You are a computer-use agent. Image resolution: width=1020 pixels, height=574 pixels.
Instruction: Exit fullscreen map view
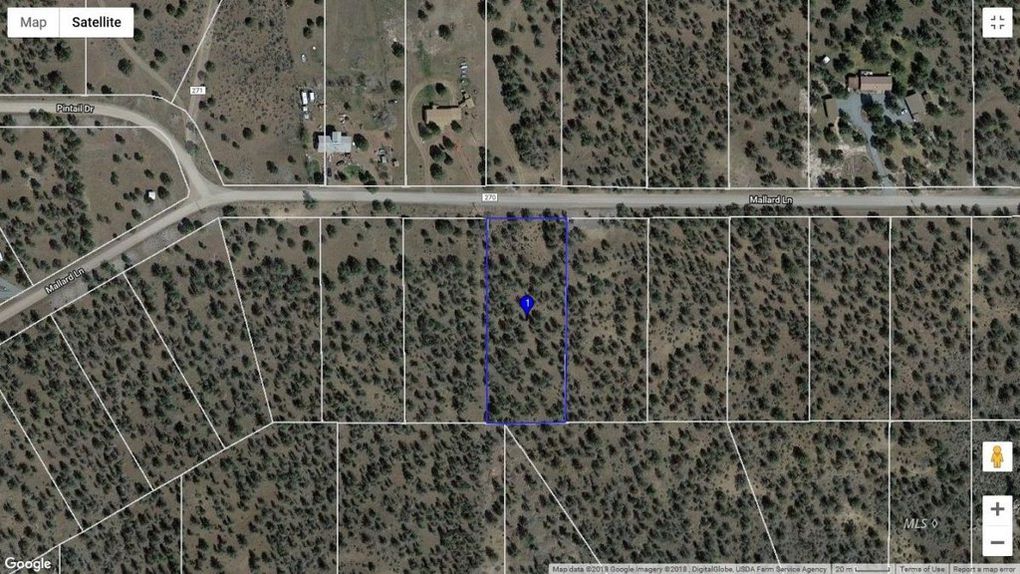click(x=996, y=24)
